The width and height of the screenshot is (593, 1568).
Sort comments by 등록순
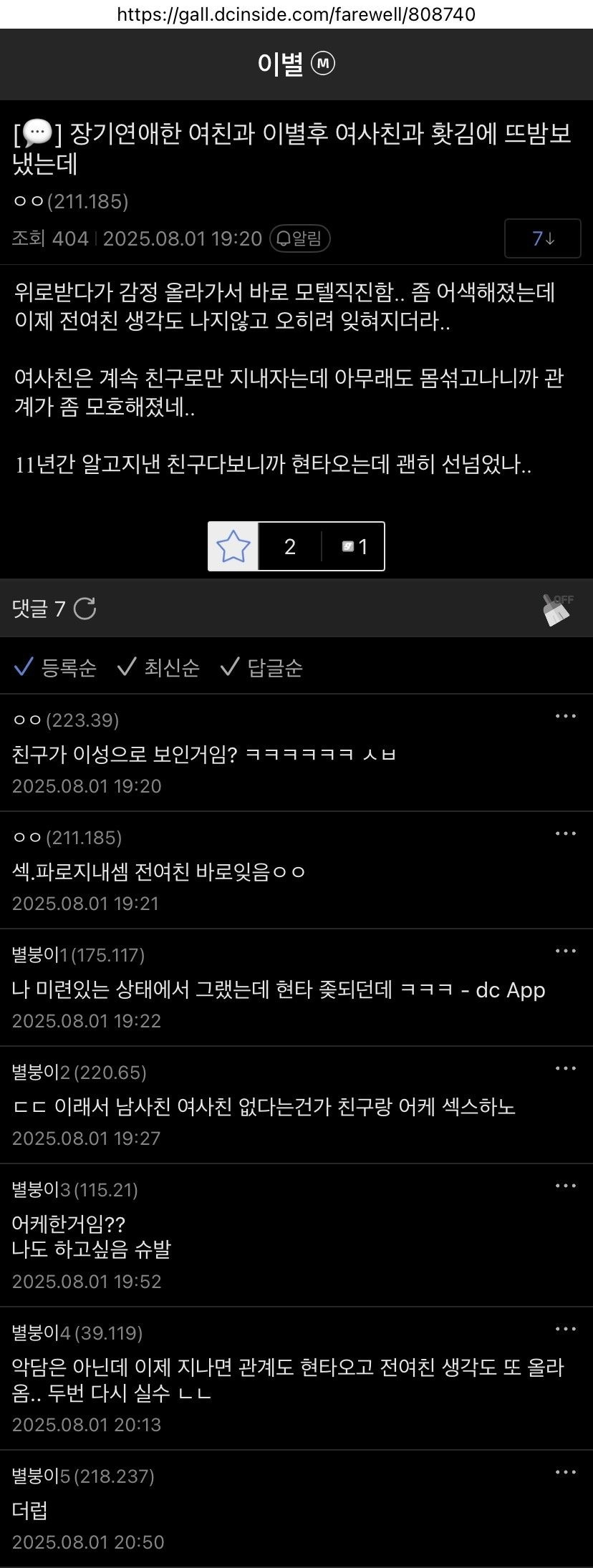coord(56,668)
